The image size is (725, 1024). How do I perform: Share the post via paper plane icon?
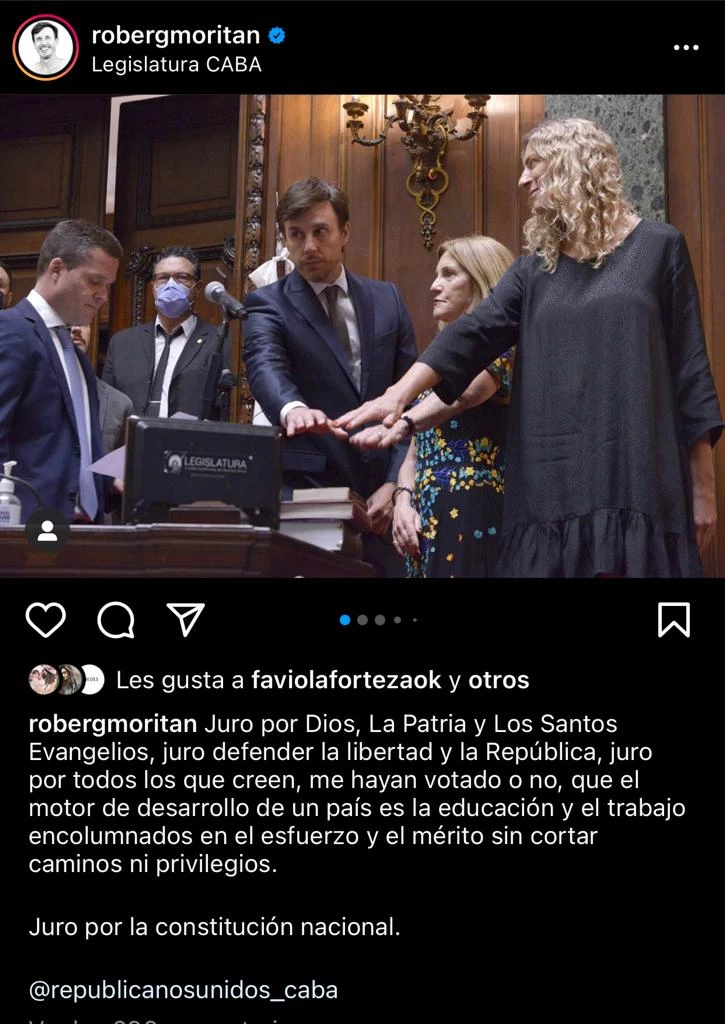(x=185, y=620)
